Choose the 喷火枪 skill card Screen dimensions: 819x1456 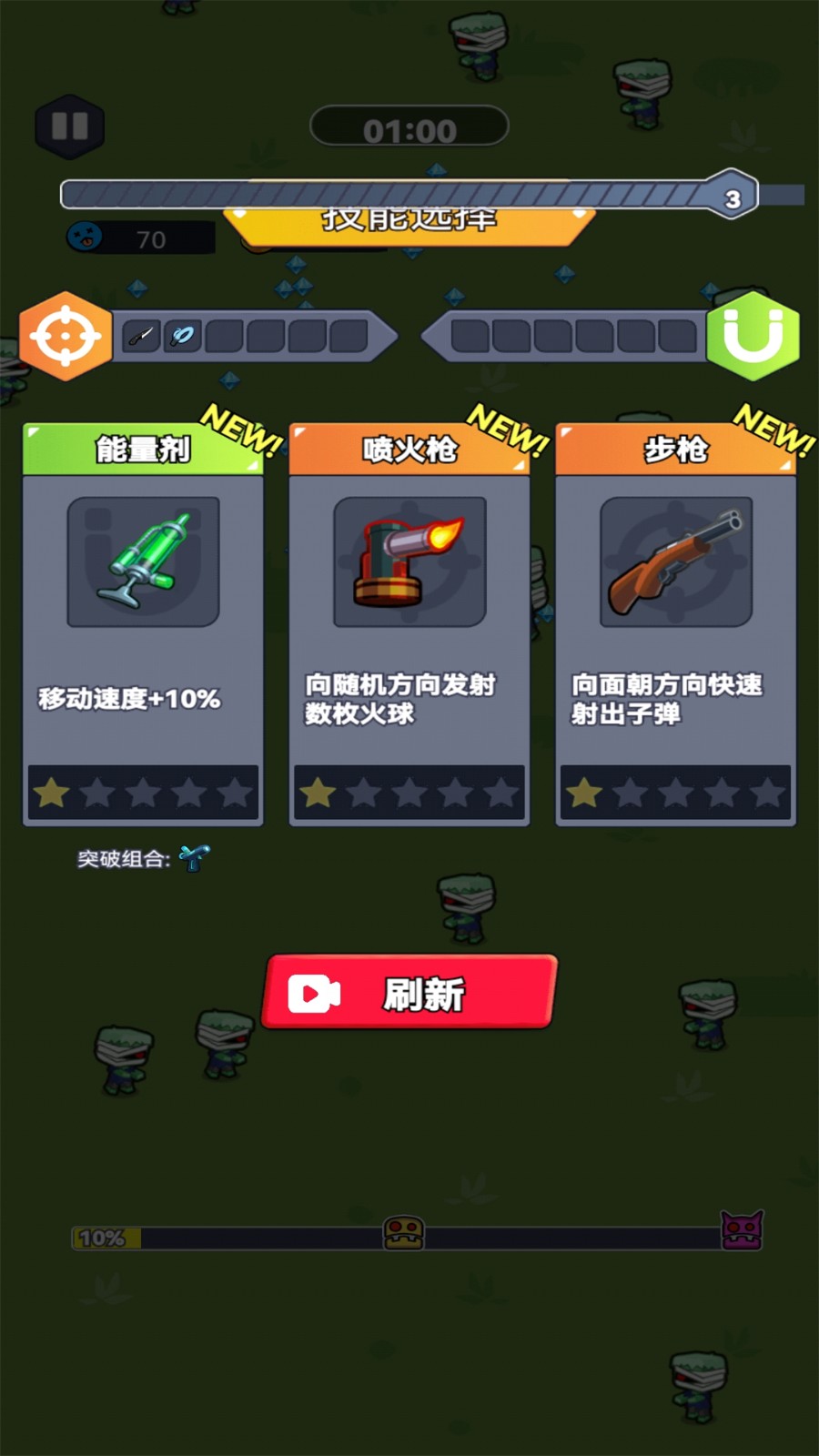(409, 624)
